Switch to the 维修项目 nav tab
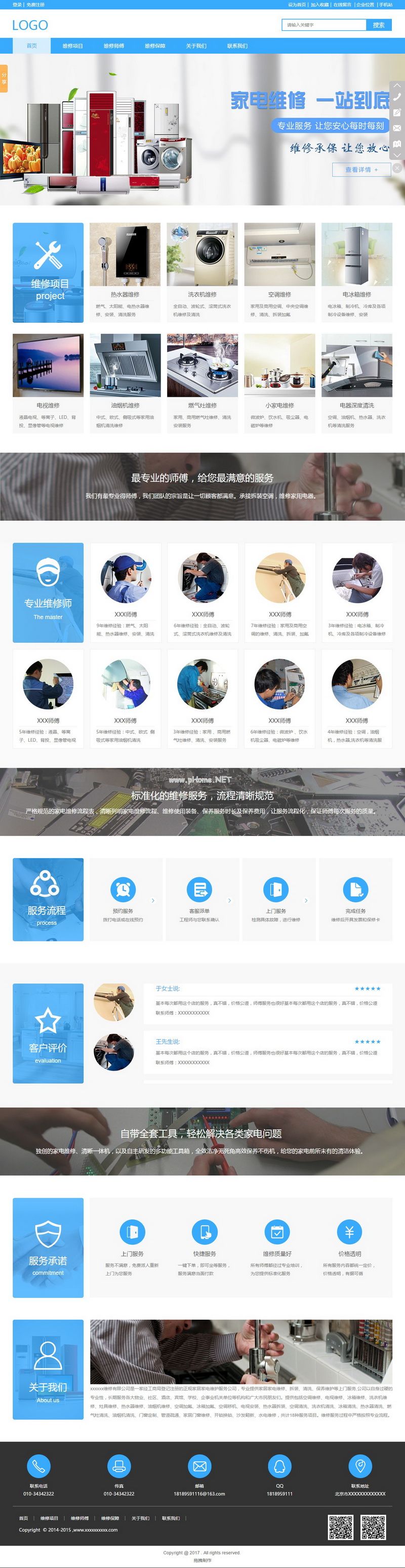 click(x=72, y=46)
